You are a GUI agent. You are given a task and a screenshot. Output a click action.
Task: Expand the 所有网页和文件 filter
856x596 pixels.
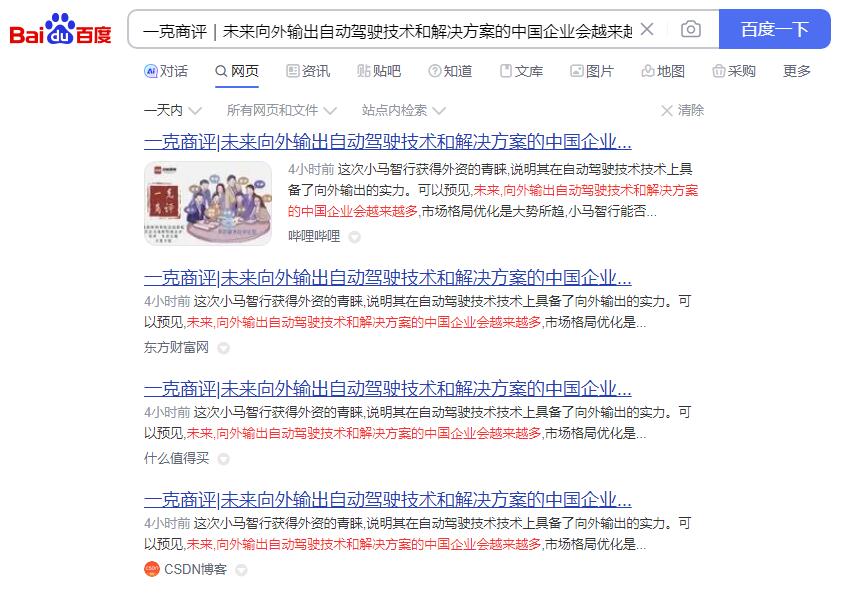(x=281, y=110)
